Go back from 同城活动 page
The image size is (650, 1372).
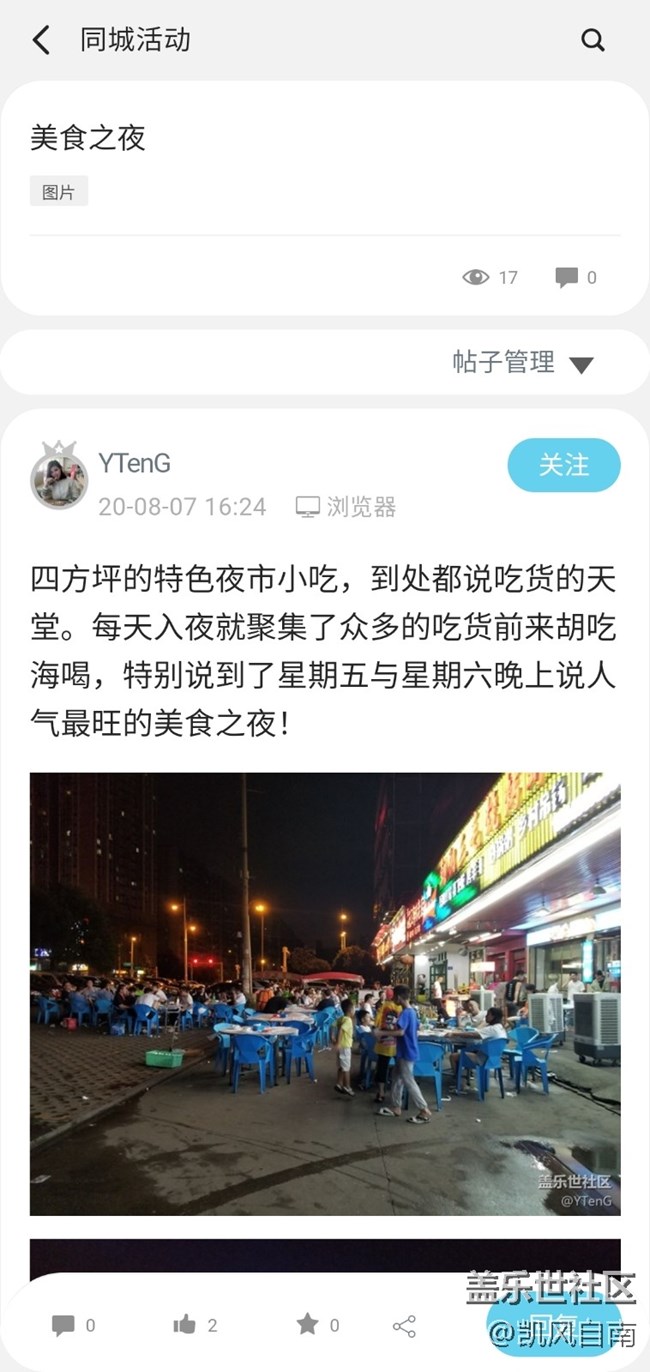coord(41,40)
